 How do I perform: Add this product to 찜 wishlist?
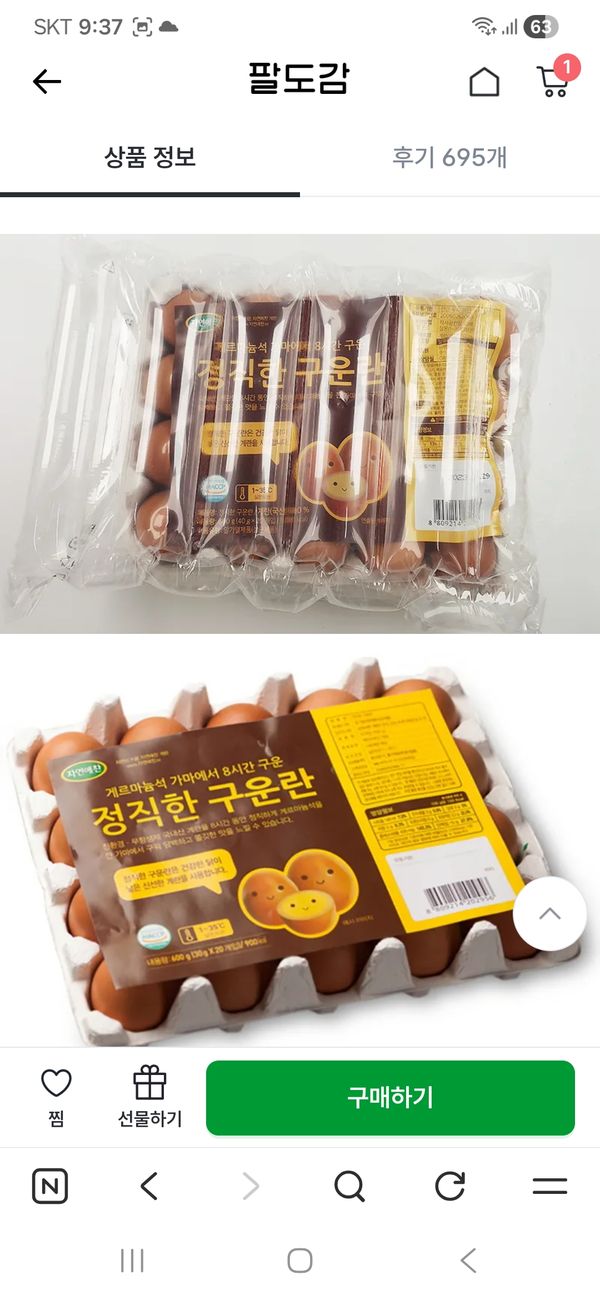(56, 1097)
